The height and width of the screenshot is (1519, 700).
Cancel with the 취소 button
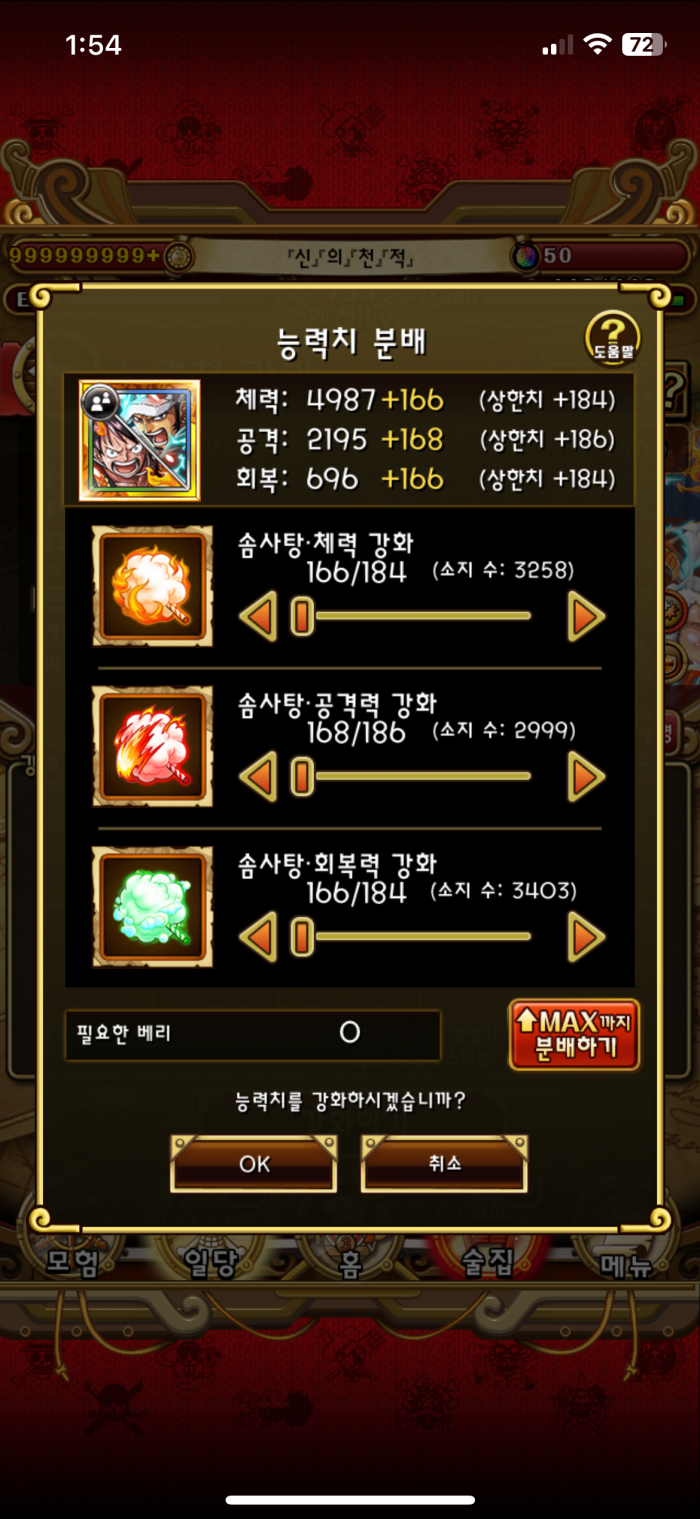coord(444,1164)
